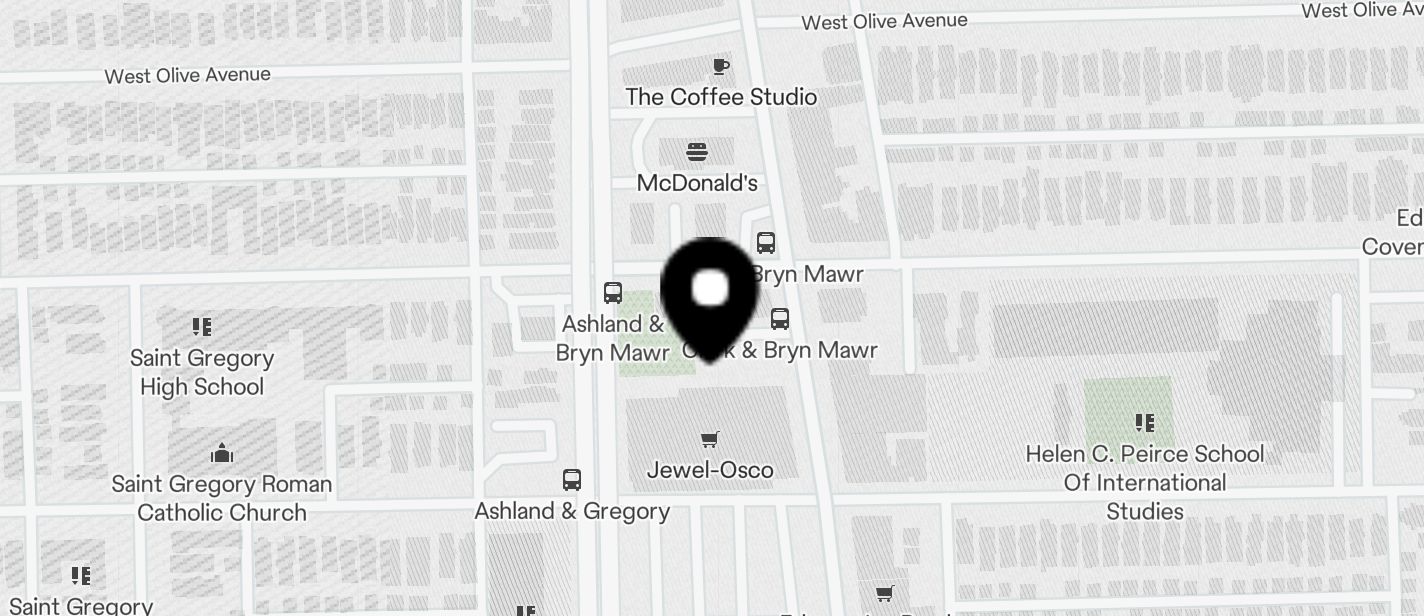Select the Clark & Bryn Mawr bus stop
The width and height of the screenshot is (1424, 616).
(x=780, y=319)
